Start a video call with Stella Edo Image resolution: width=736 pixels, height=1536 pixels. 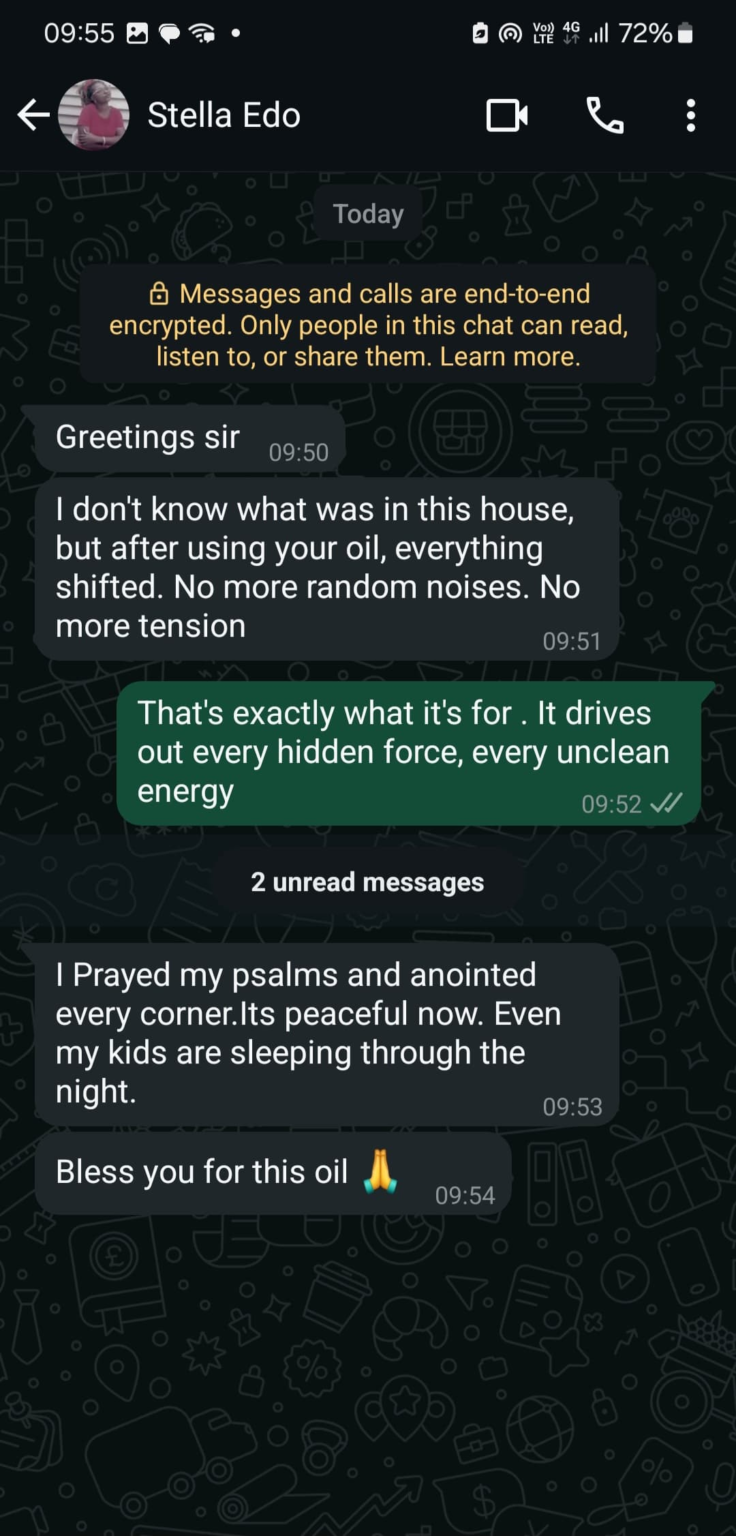(507, 116)
